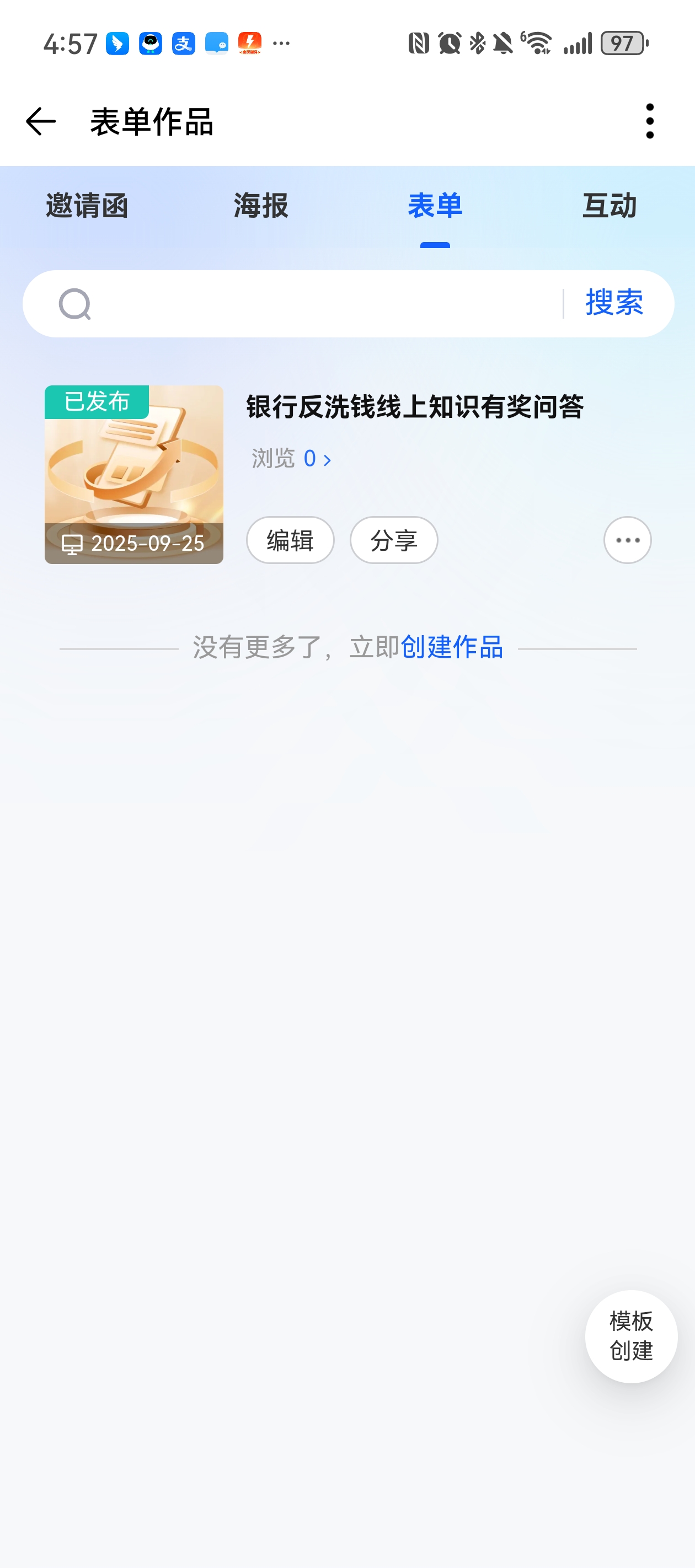Select the 表单 tab
The image size is (695, 1568).
[x=435, y=206]
